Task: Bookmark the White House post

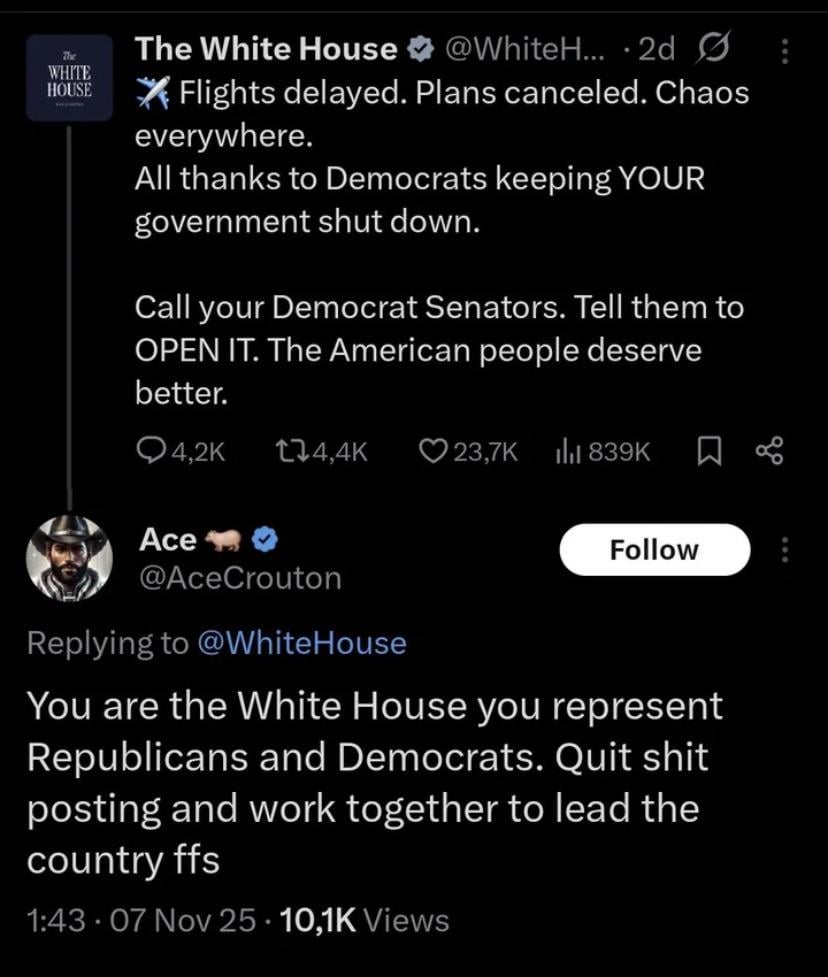Action: 707,453
